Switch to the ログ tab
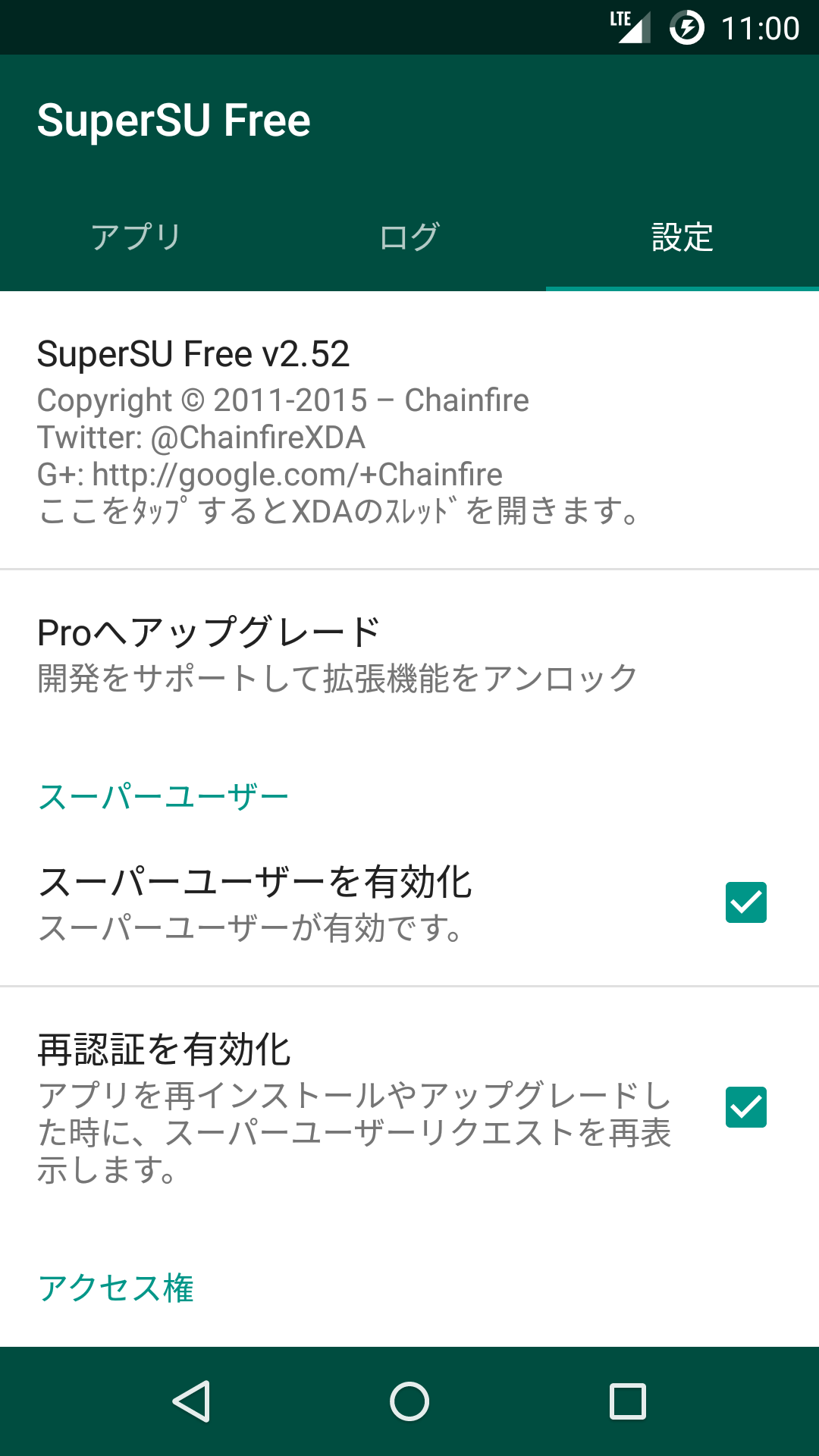 point(409,237)
